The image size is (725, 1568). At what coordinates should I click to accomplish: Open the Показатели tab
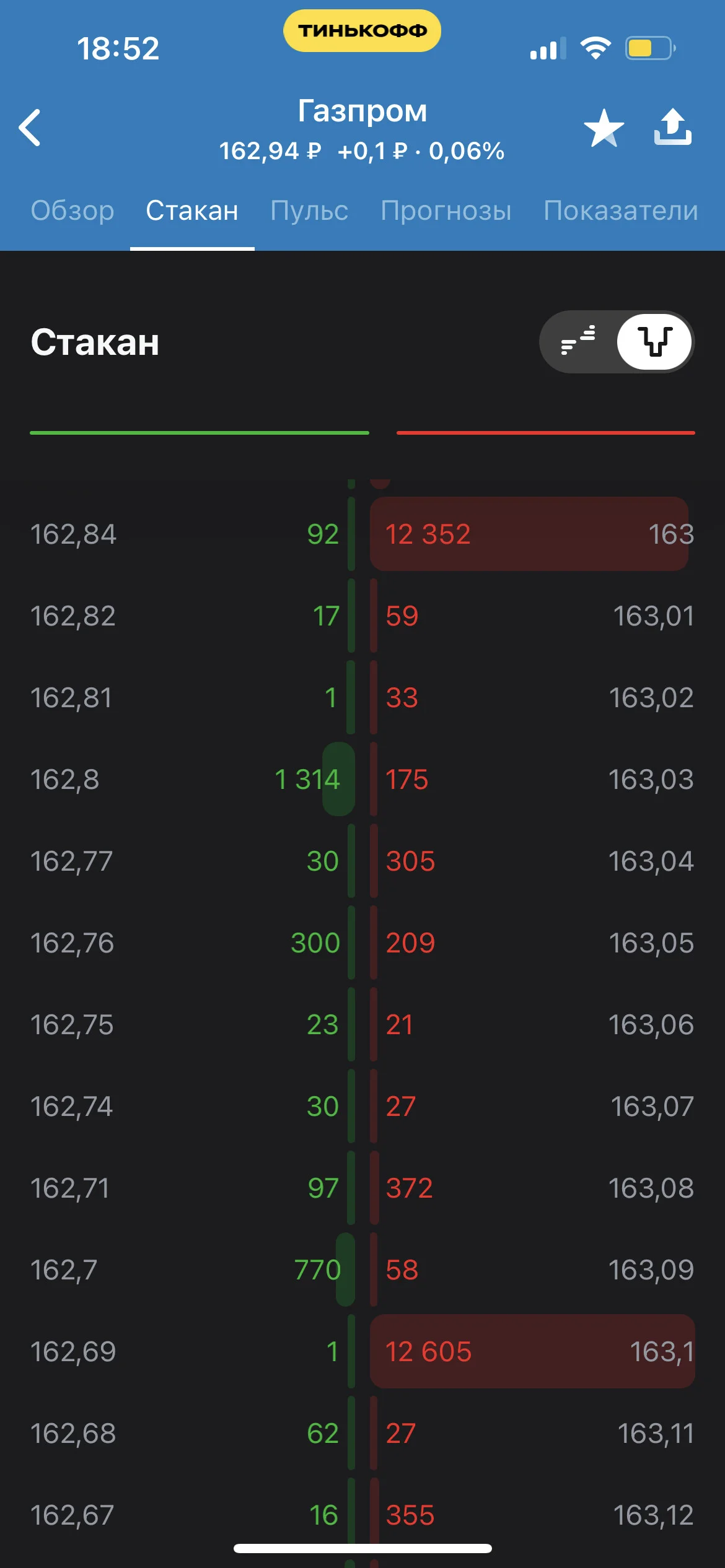pos(621,211)
